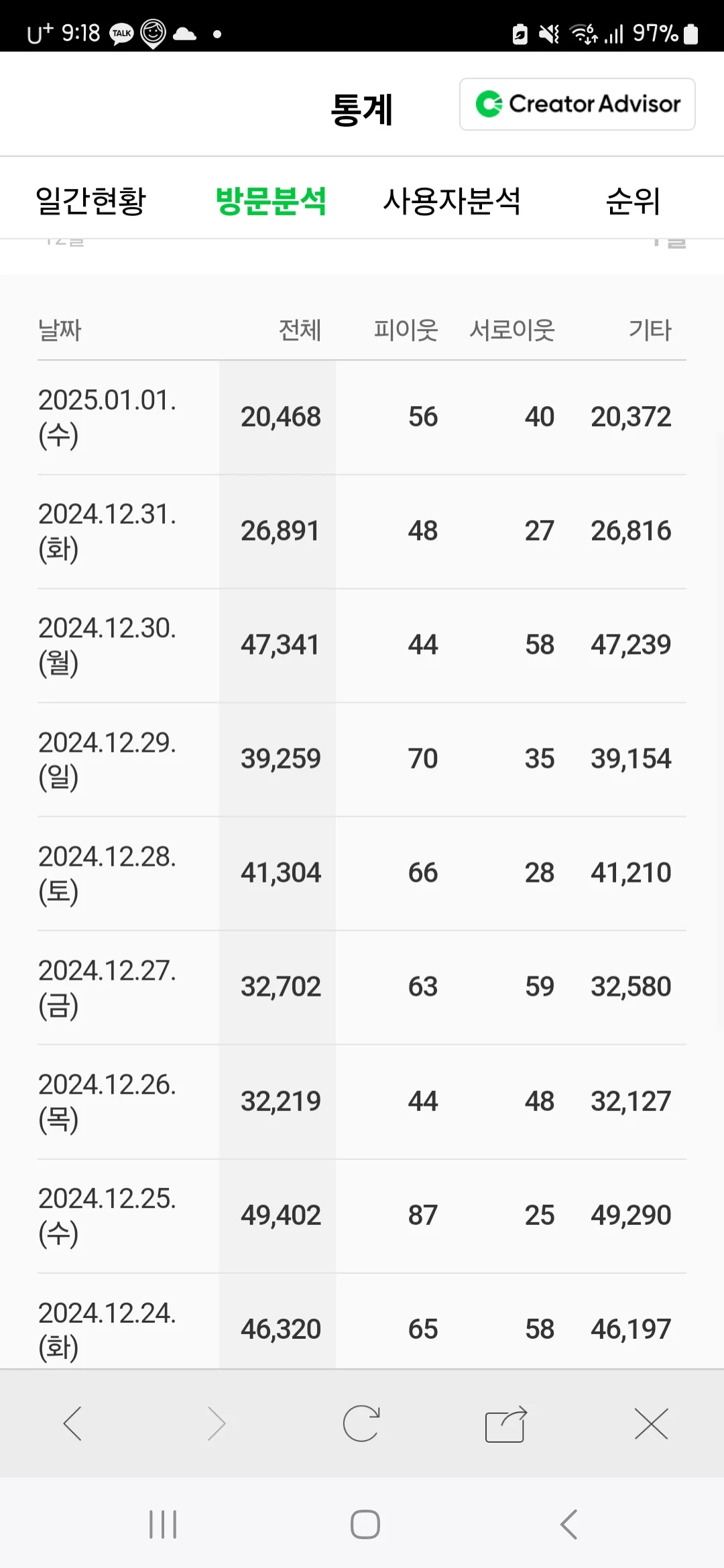The image size is (724, 1568).
Task: Open the recent apps view
Action: tap(163, 1524)
